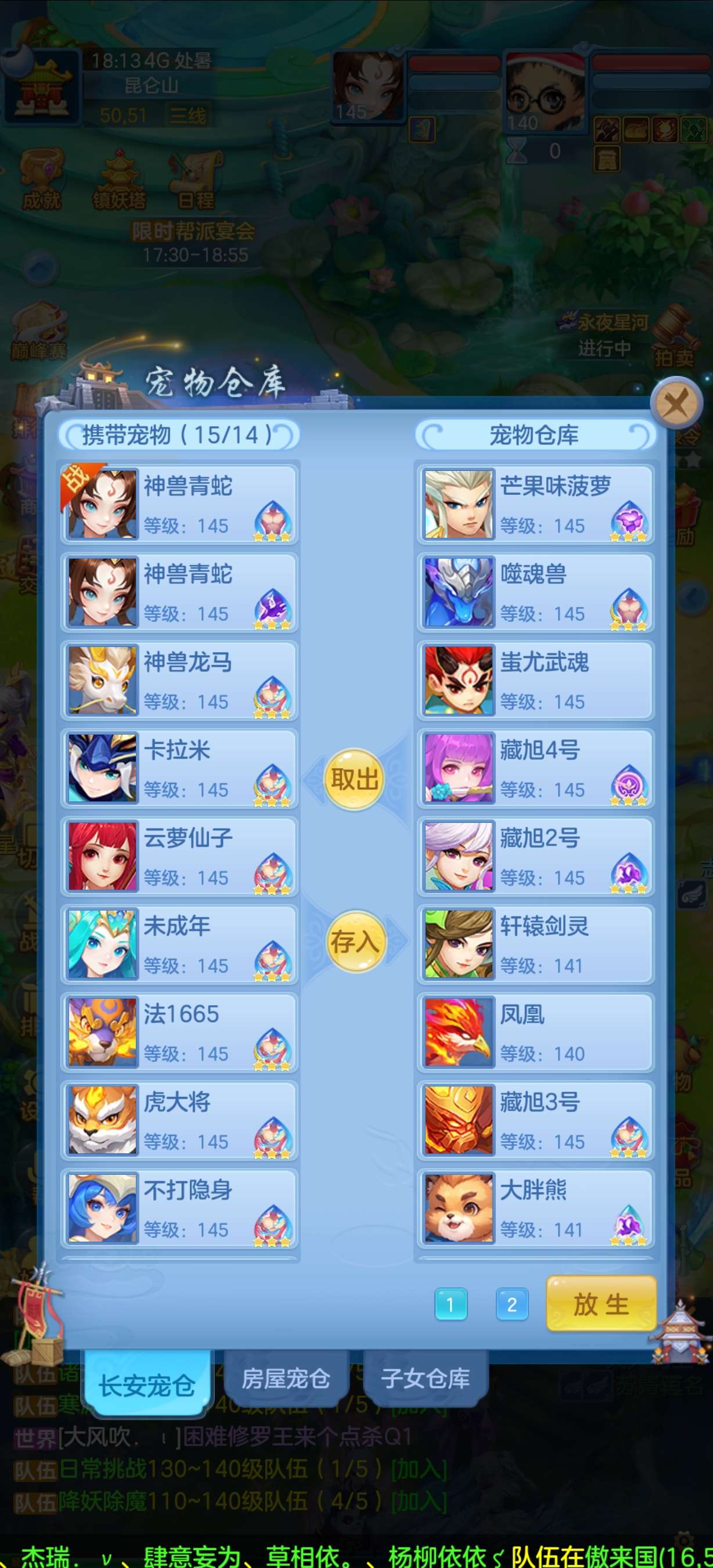Viewport: 713px width, 1568px height.
Task: Select the carried pet 云萝仙子
Action: point(179,856)
